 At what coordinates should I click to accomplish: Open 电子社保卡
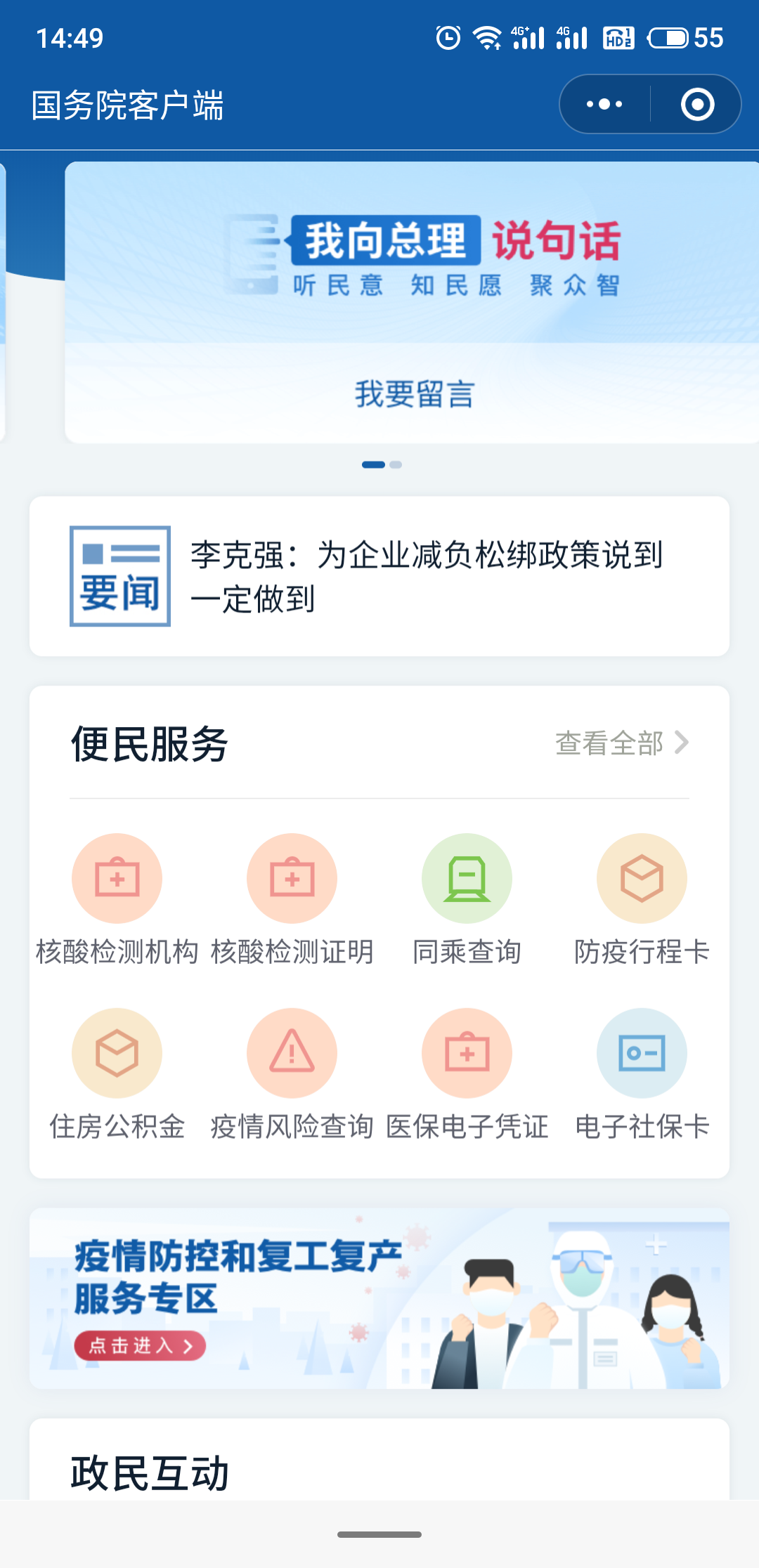pos(642,1054)
